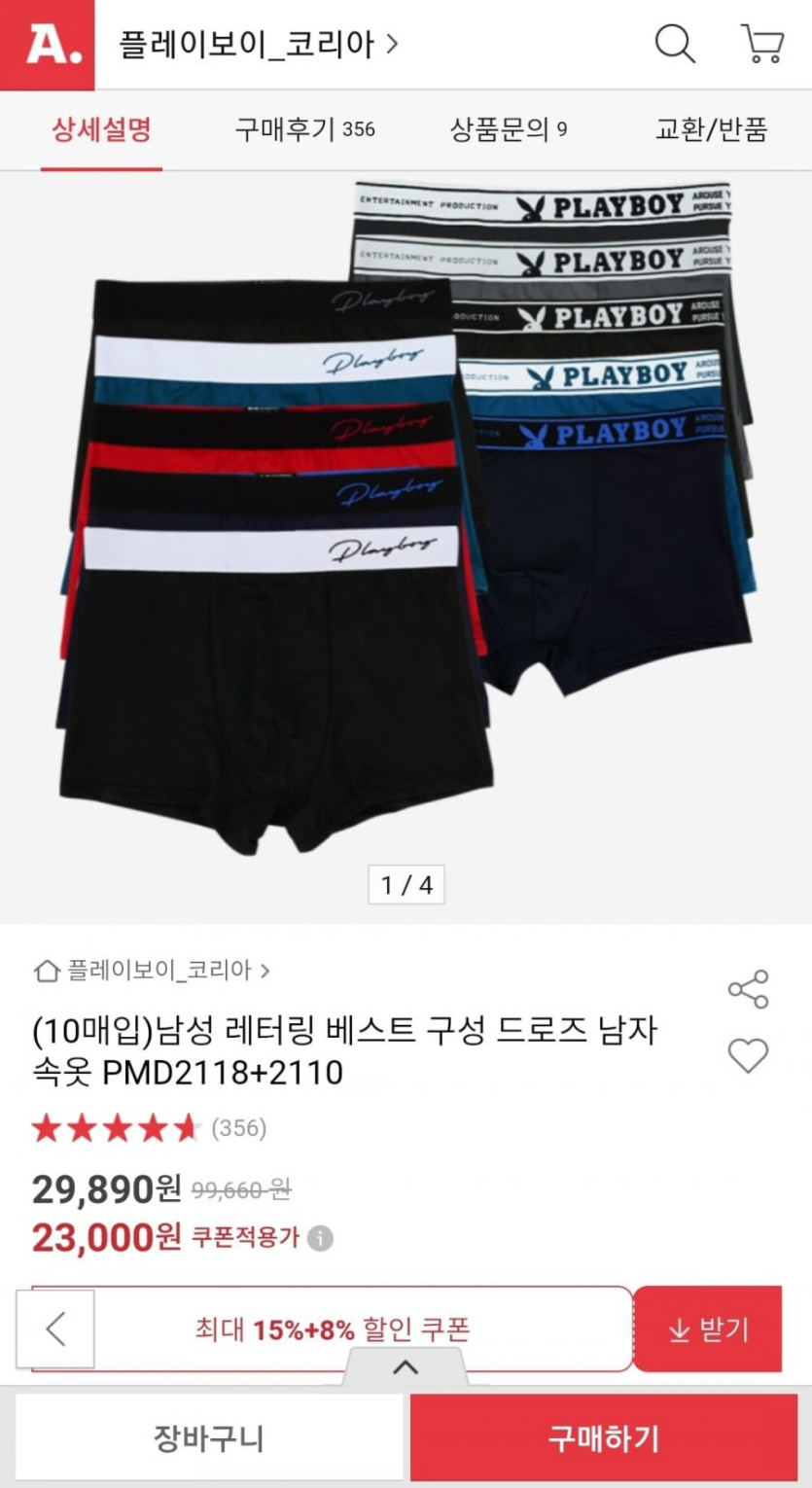Tap the red A. home logo
The height and width of the screenshot is (1488, 812).
click(x=47, y=45)
